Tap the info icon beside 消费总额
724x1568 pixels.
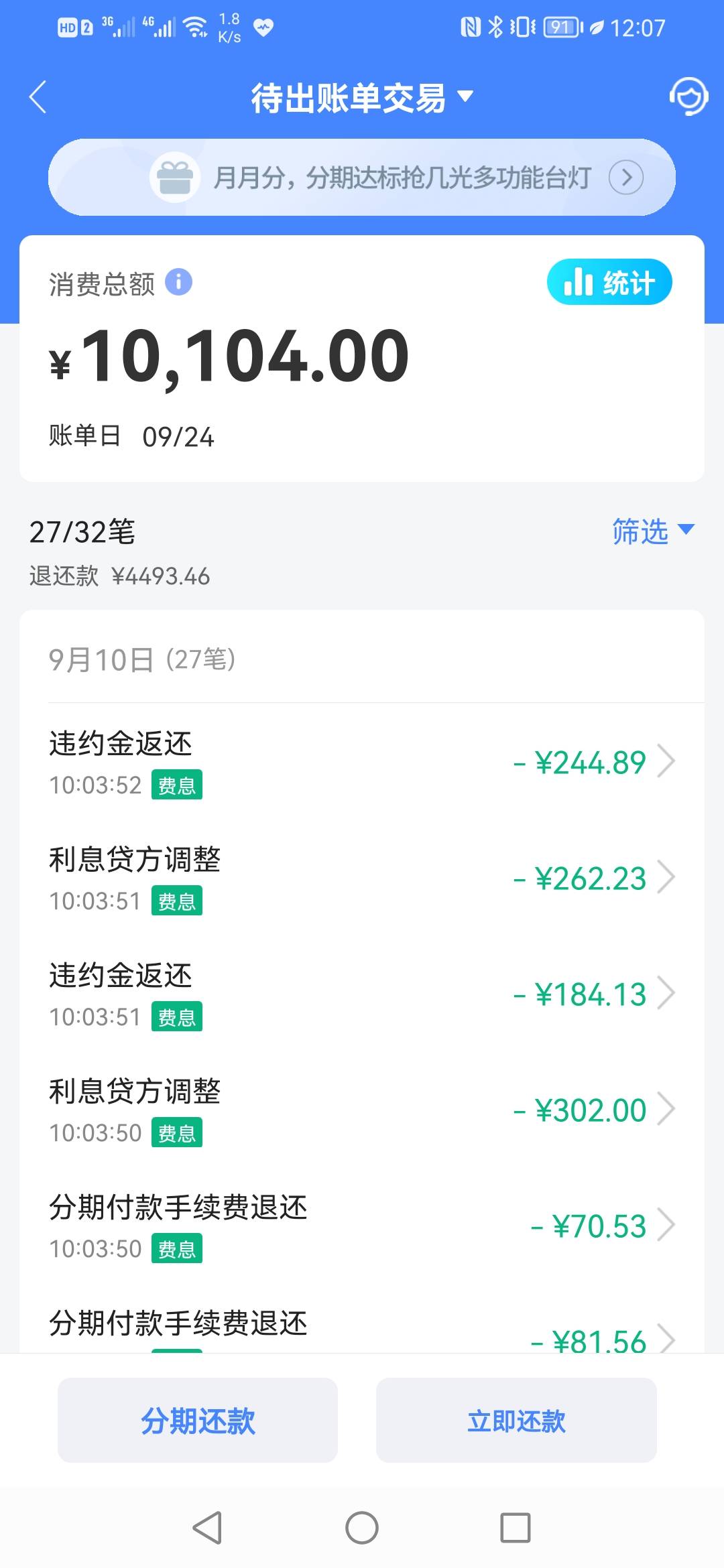click(x=179, y=282)
